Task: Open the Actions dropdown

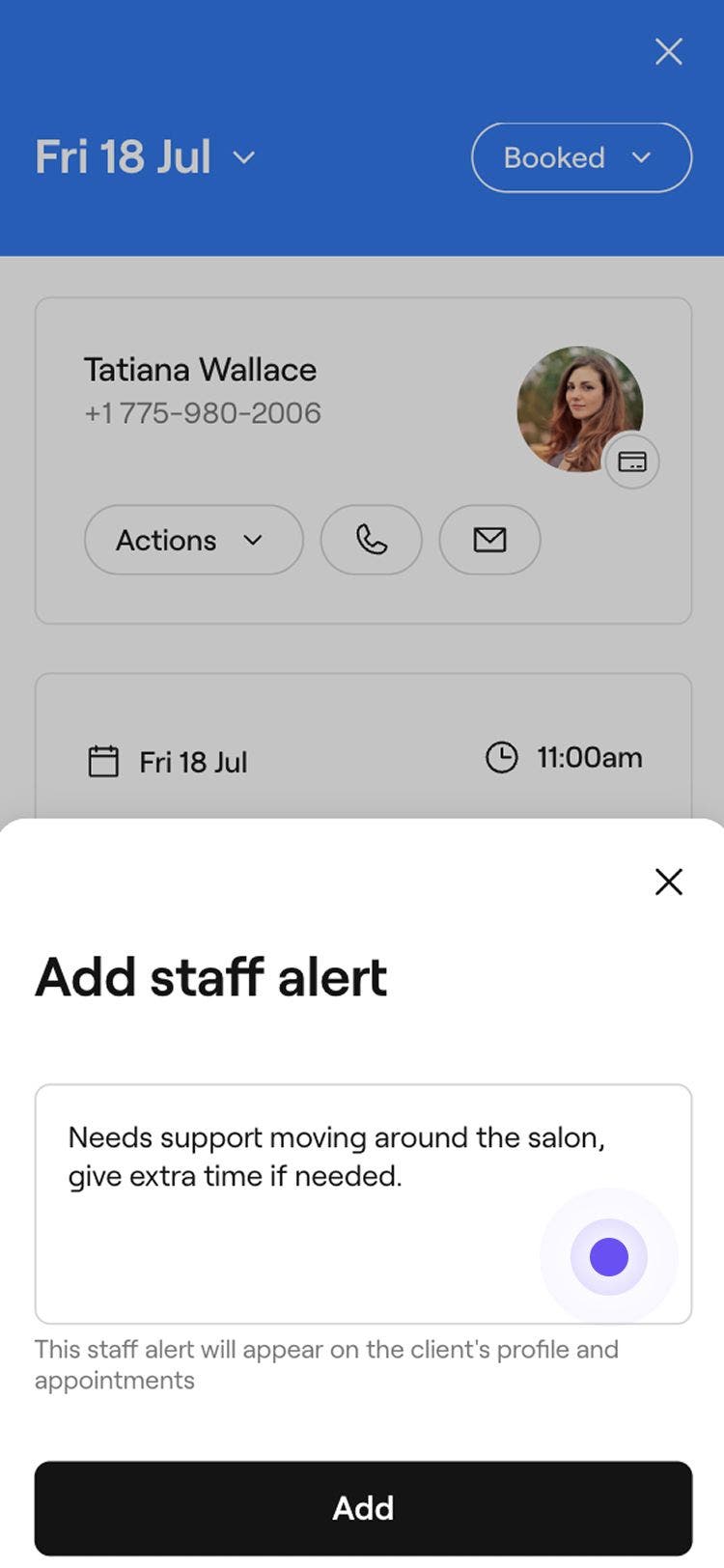Action: [x=193, y=541]
